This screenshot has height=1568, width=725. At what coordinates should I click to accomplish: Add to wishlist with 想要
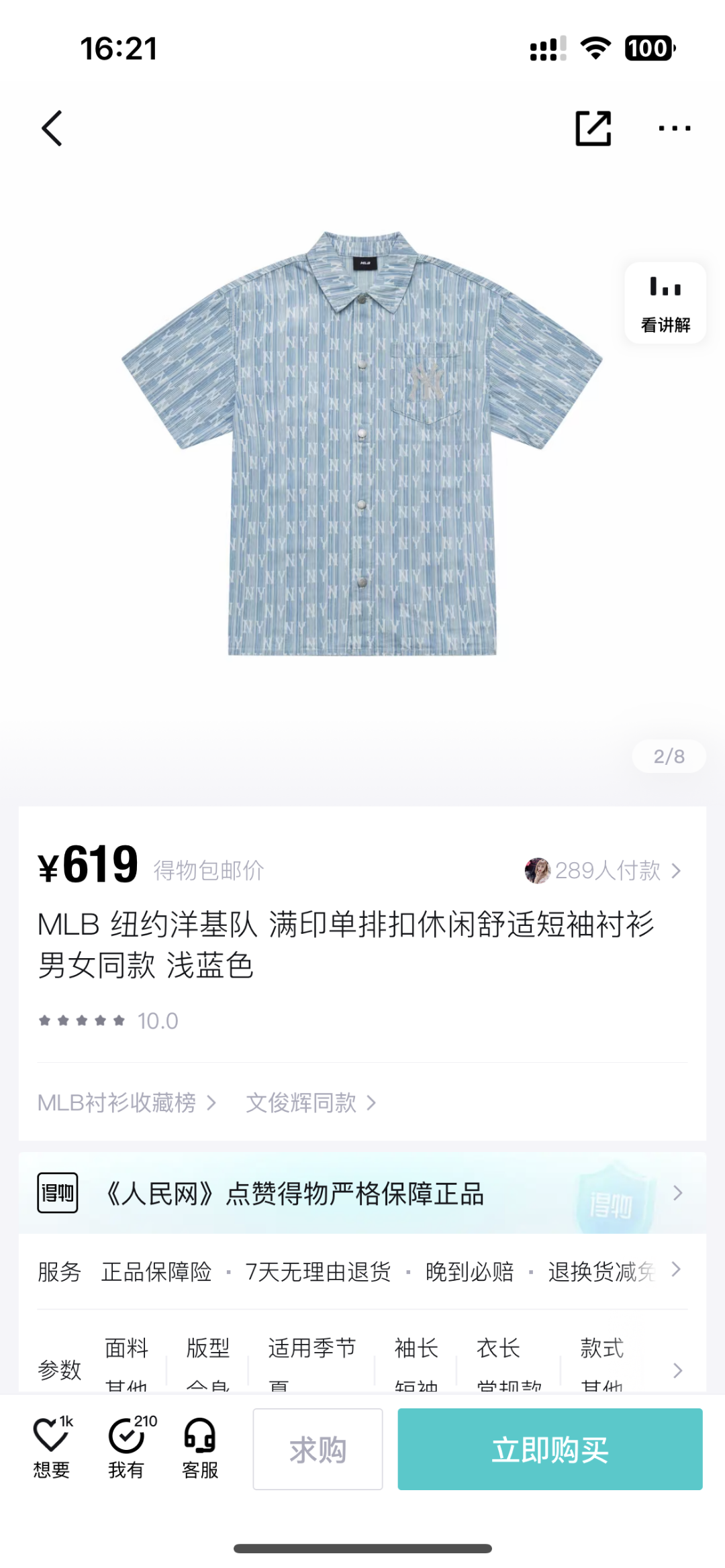(52, 1448)
